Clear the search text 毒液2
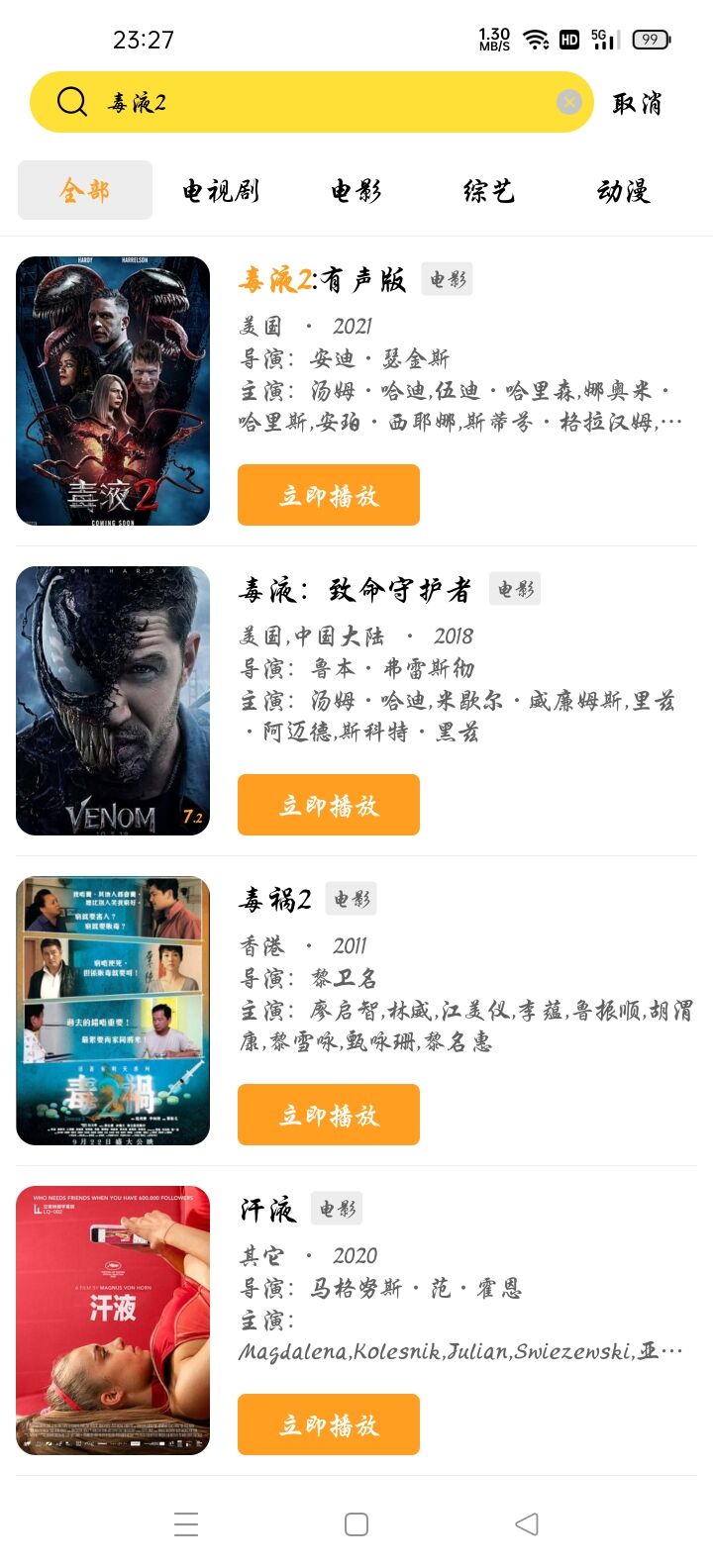The width and height of the screenshot is (713, 1568). (568, 102)
